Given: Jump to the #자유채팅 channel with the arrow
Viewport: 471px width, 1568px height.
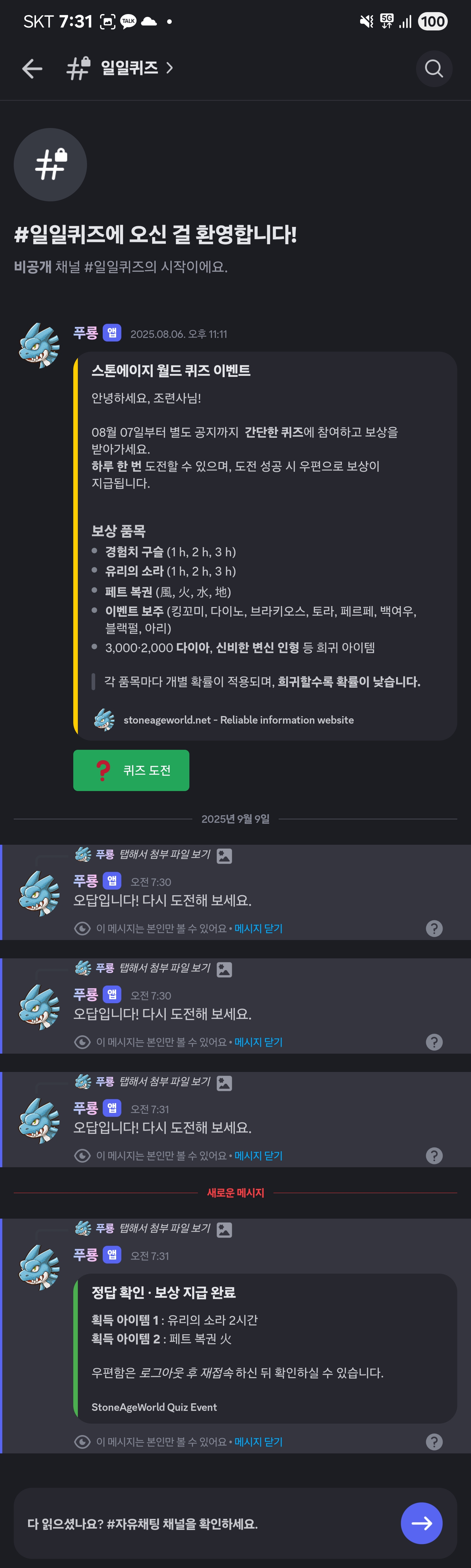Looking at the screenshot, I should [421, 1523].
